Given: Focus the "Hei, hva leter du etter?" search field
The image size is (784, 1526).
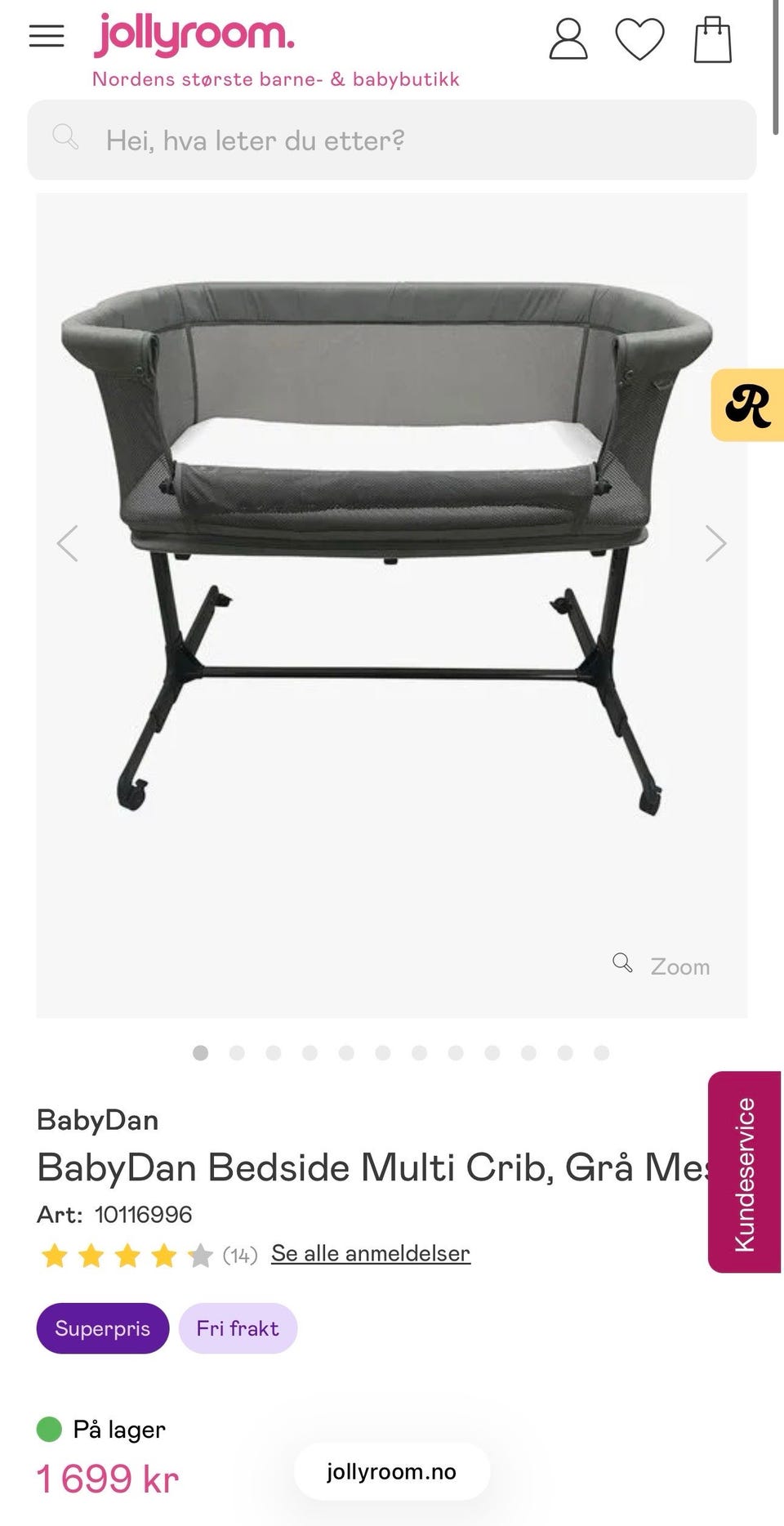Looking at the screenshot, I should coord(392,141).
